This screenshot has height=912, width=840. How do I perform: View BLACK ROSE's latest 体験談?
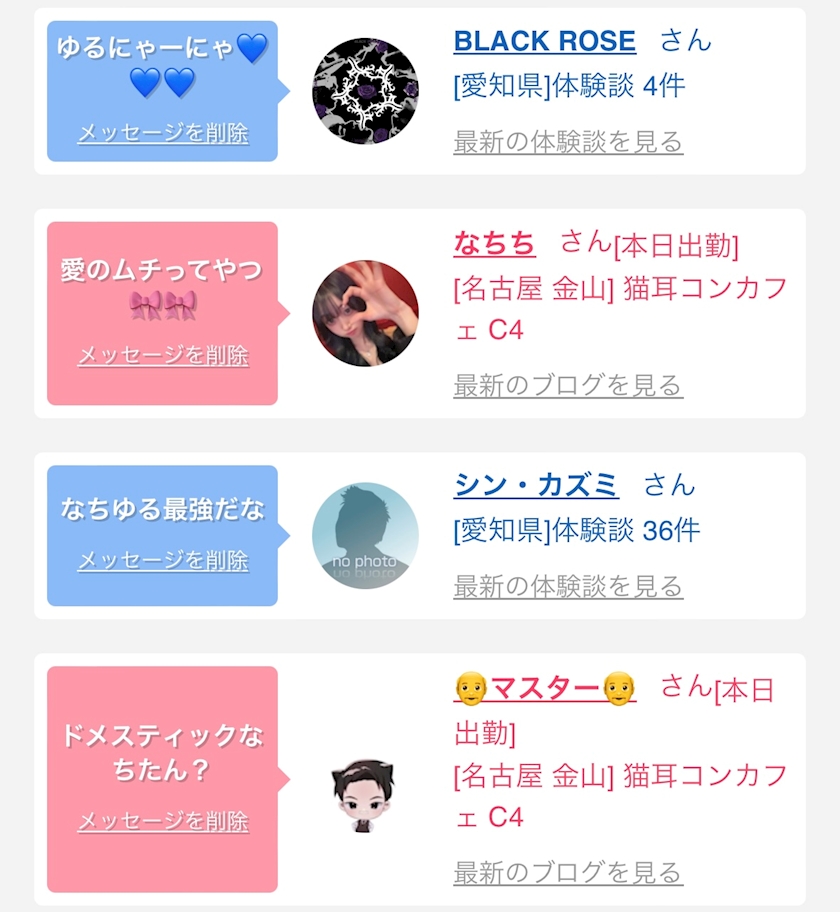568,142
